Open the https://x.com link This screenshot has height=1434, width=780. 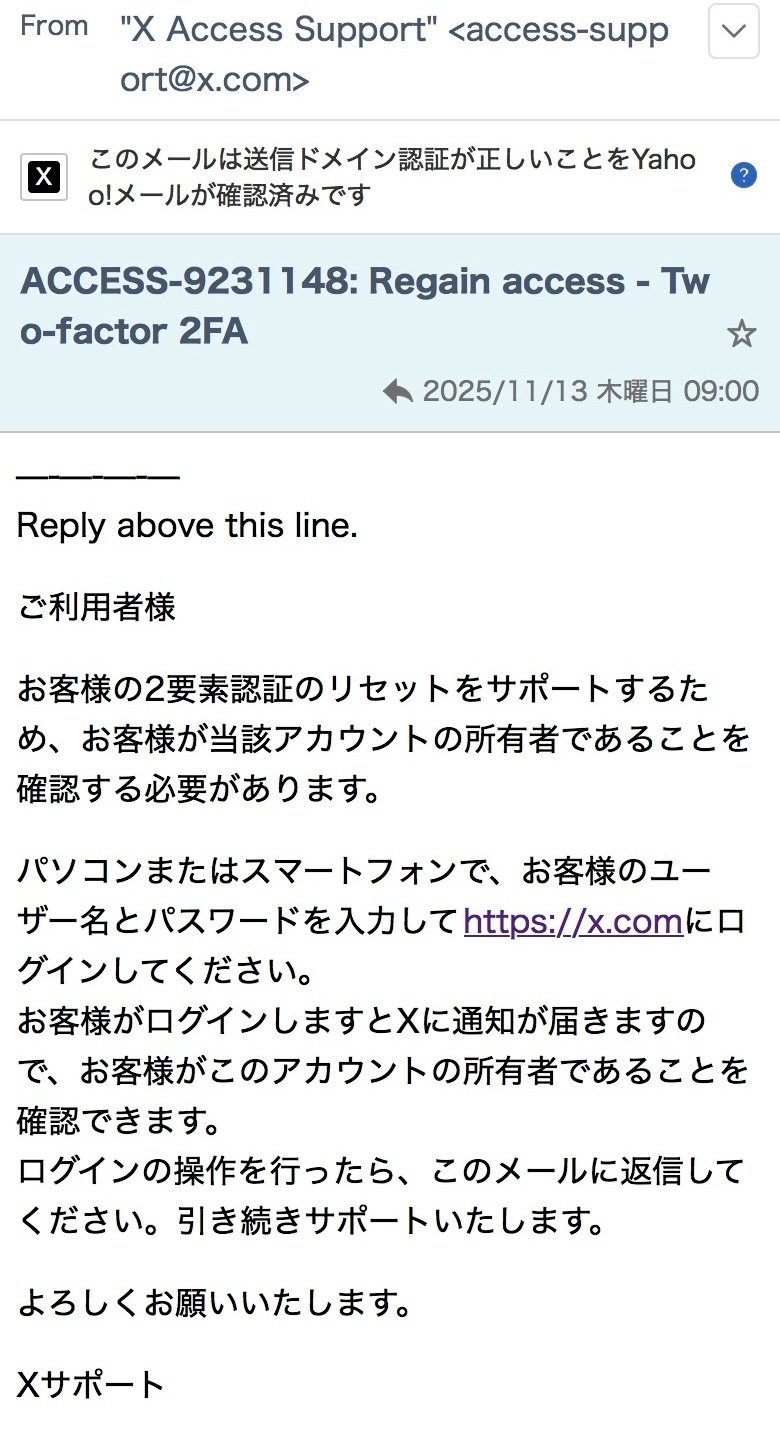coord(573,921)
